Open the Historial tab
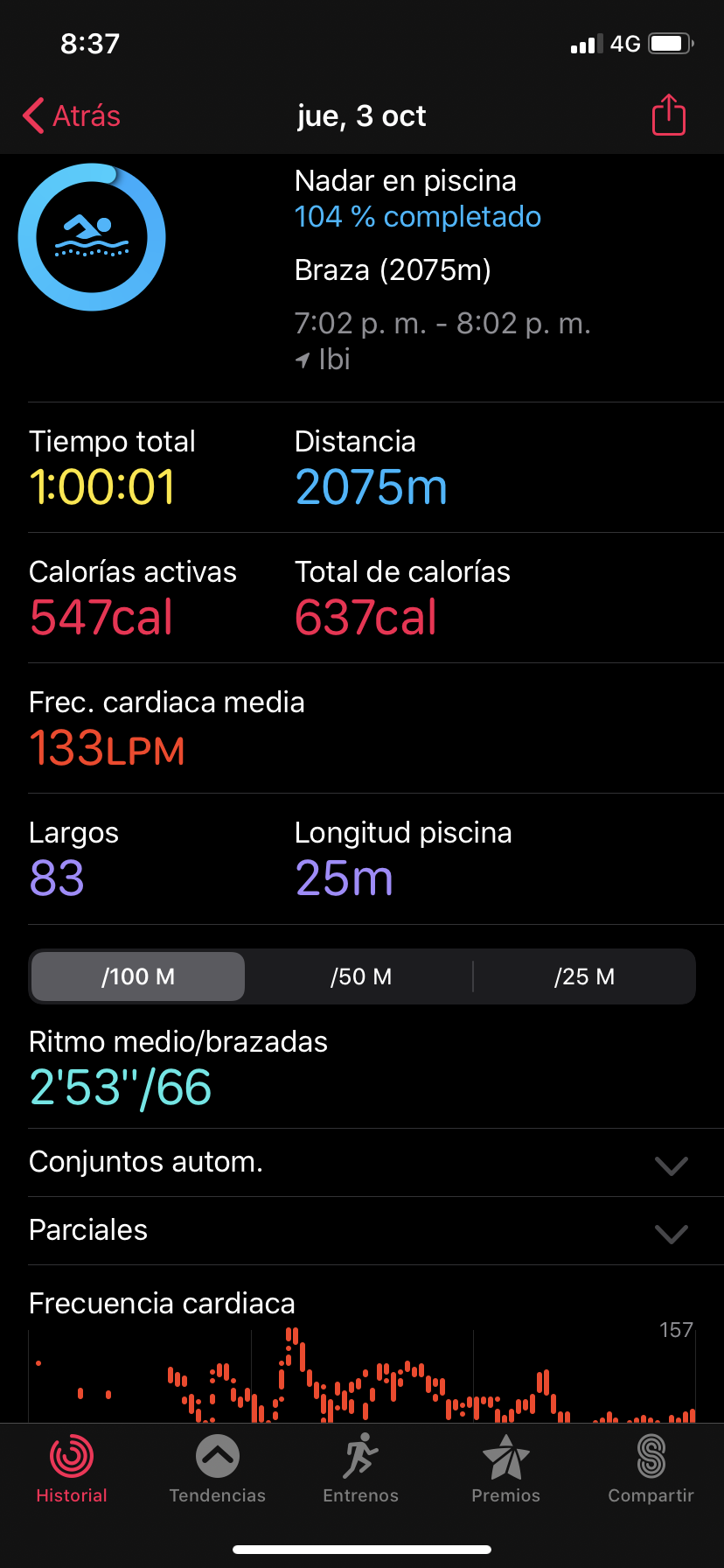 [x=72, y=1470]
